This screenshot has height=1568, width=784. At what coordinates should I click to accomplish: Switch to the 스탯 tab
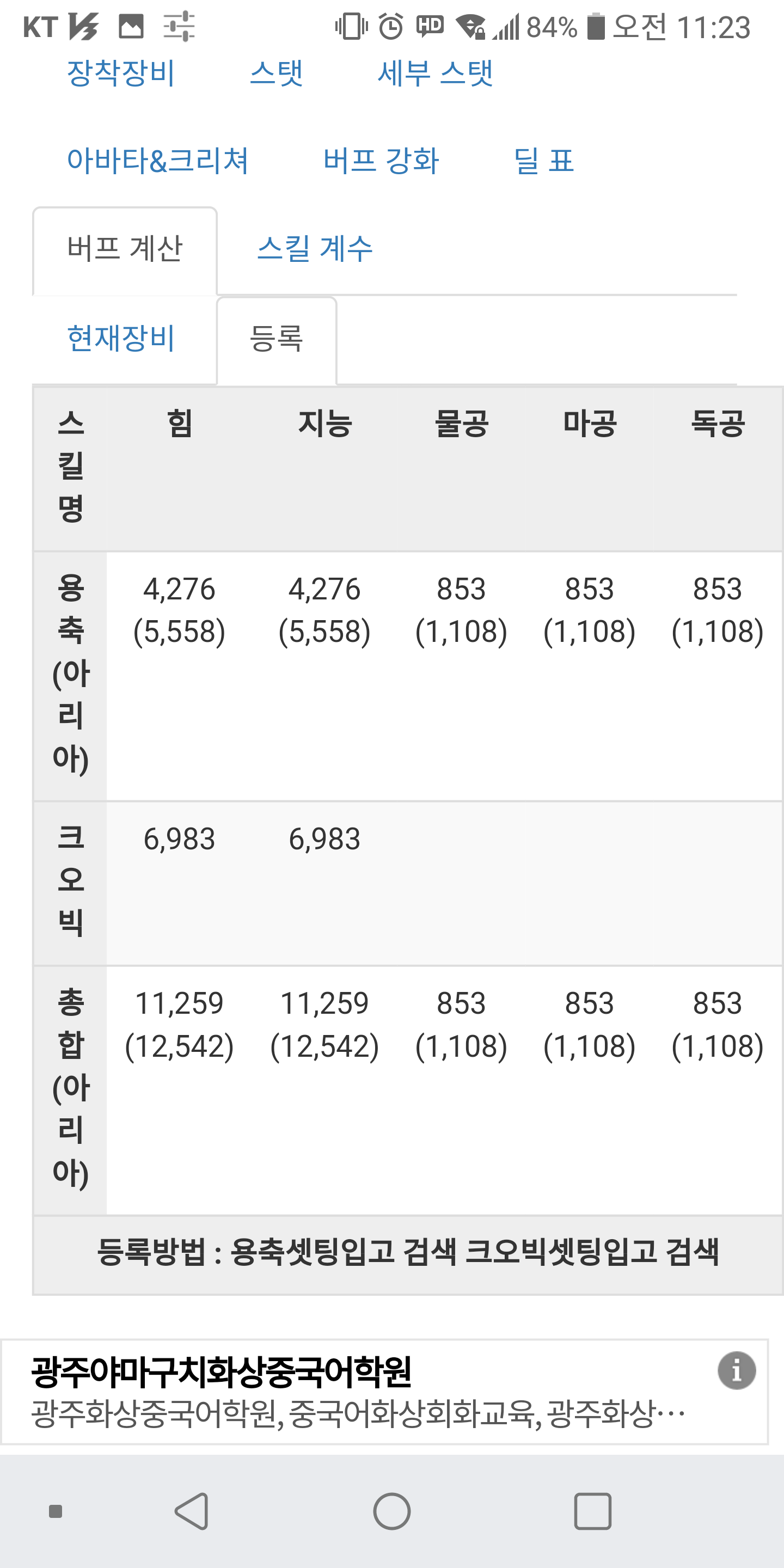tap(277, 73)
